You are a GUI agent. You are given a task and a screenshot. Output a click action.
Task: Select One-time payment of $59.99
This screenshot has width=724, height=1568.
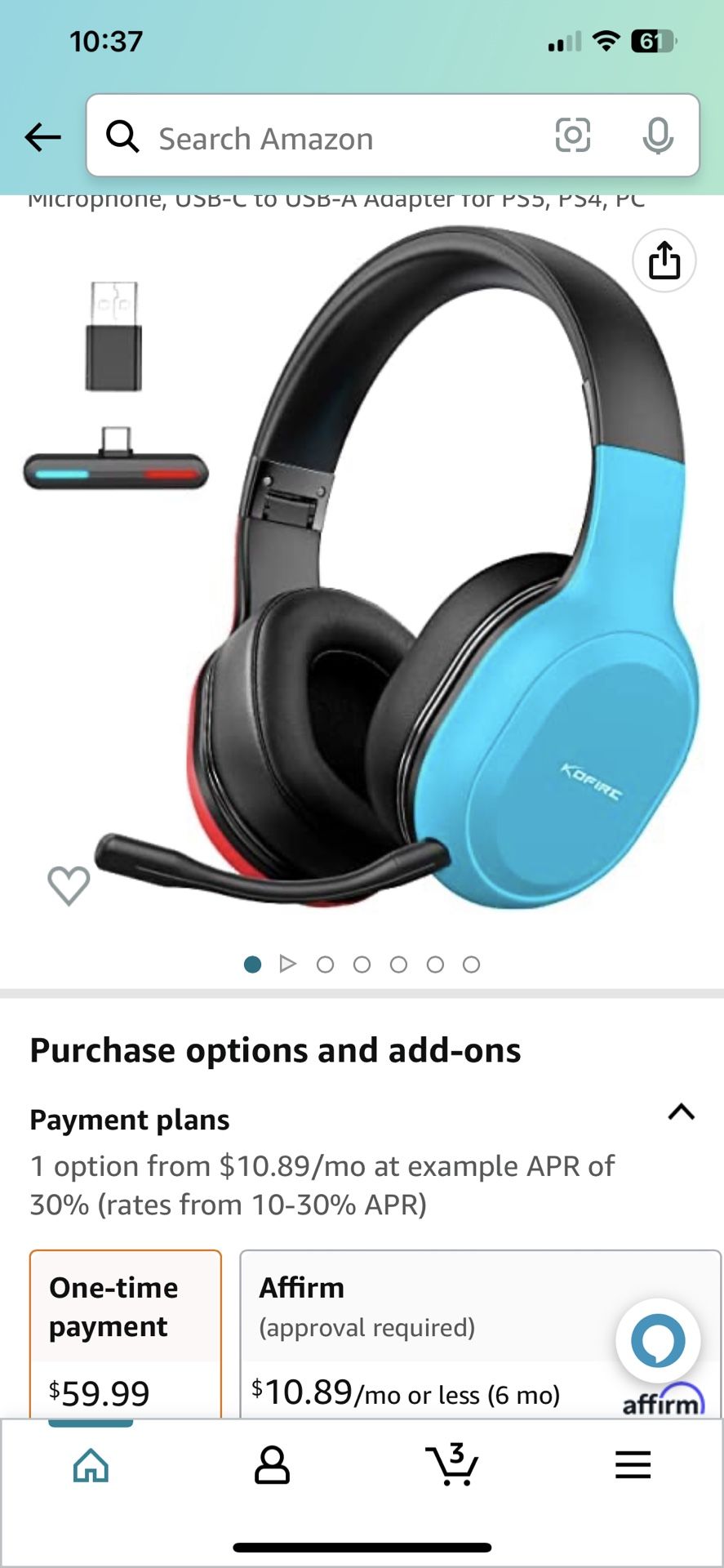(x=126, y=1334)
